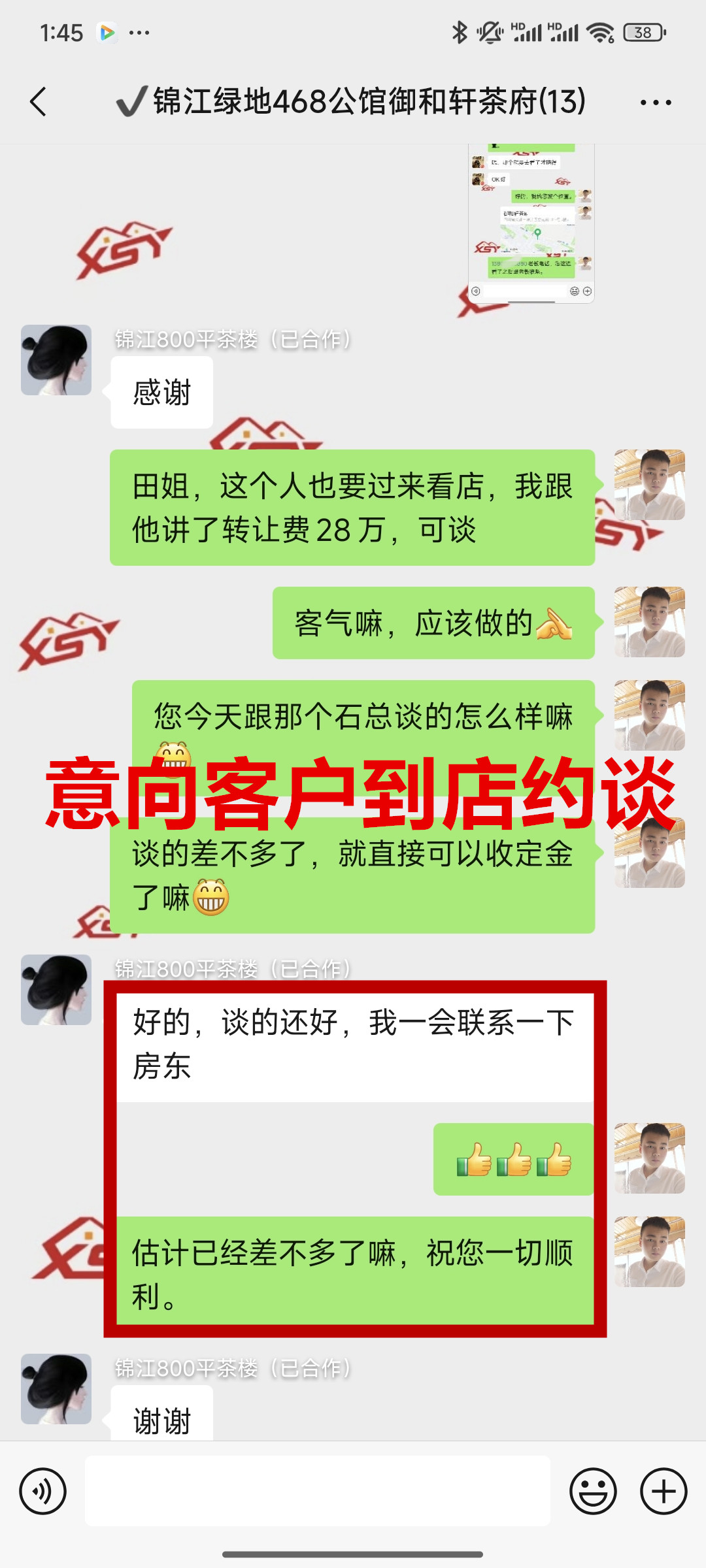This screenshot has width=706, height=1568.
Task: Focus the message text field
Action: (318, 1491)
